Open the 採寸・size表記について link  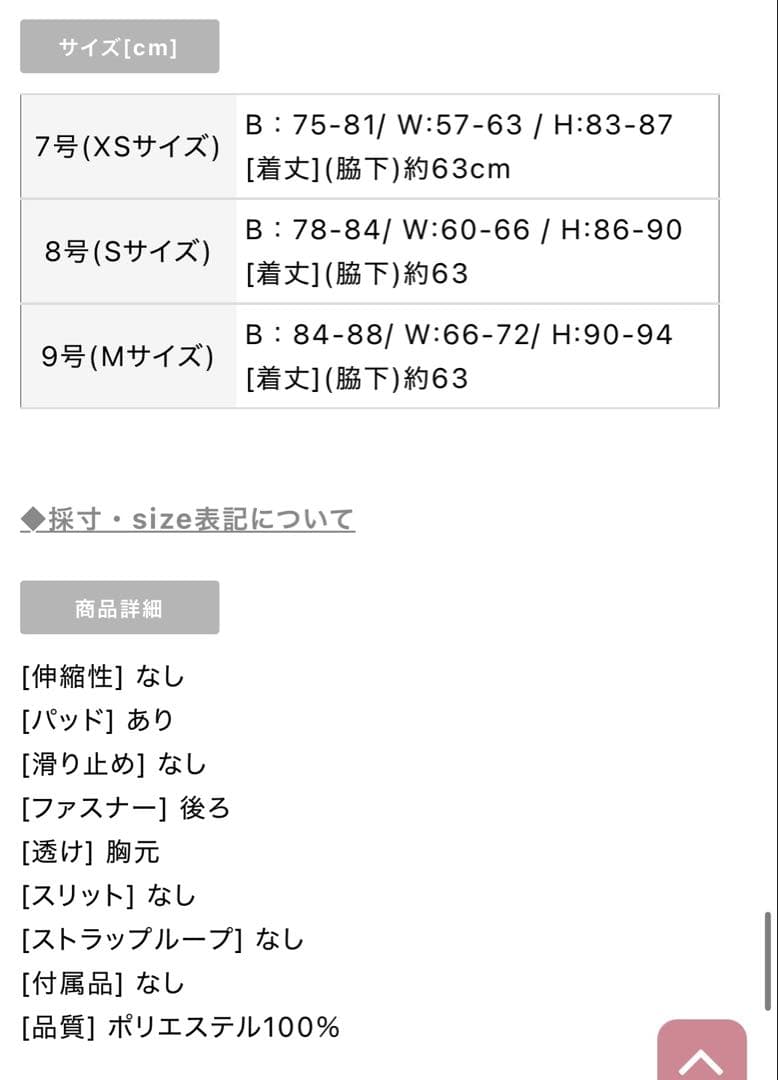pos(188,519)
